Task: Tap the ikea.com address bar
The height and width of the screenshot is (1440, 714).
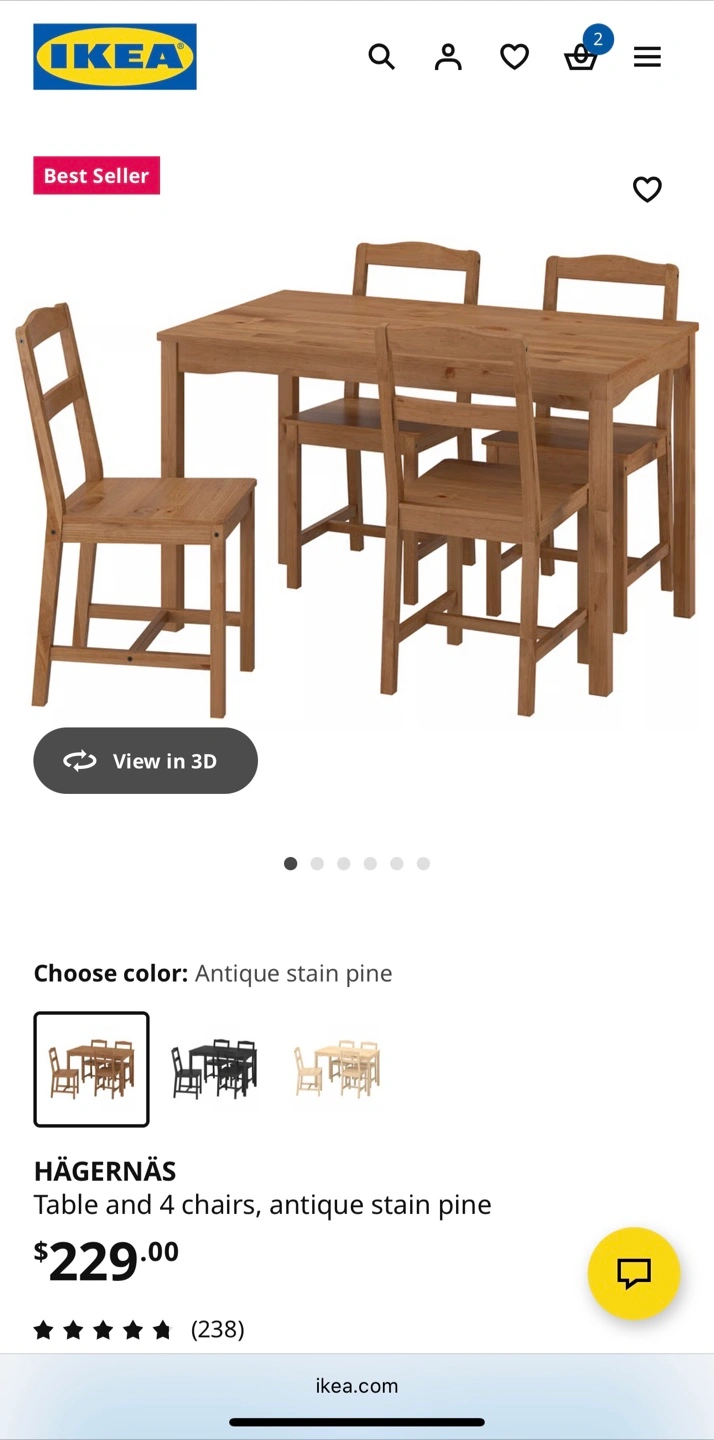Action: [x=357, y=1386]
